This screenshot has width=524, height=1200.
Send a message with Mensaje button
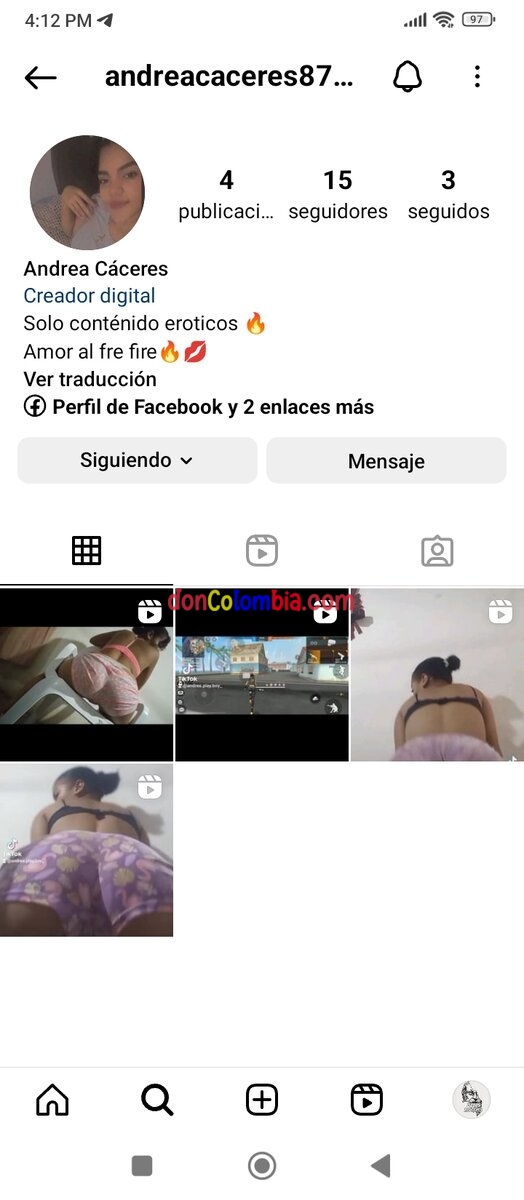pyautogui.click(x=386, y=461)
